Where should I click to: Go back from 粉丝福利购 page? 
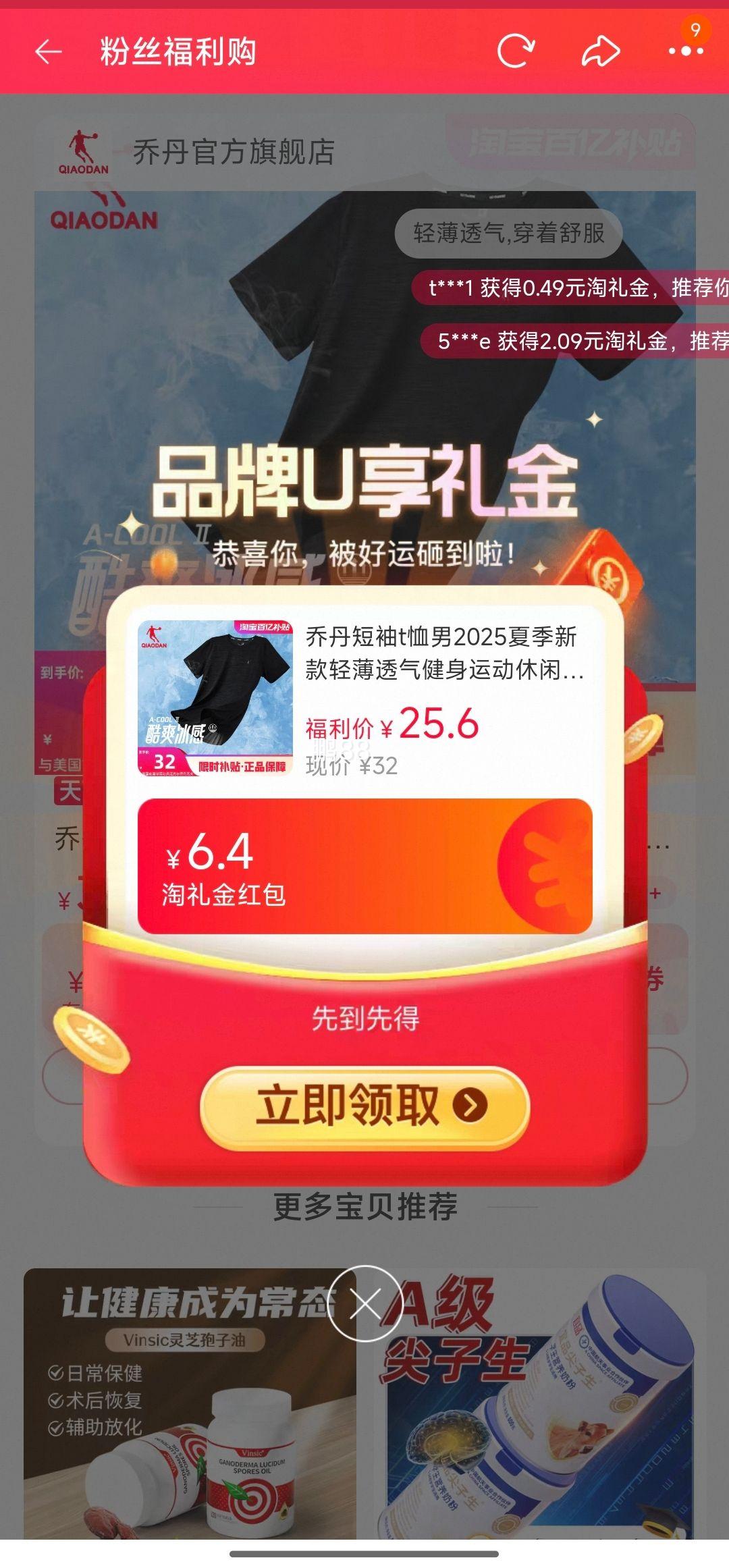pos(49,52)
